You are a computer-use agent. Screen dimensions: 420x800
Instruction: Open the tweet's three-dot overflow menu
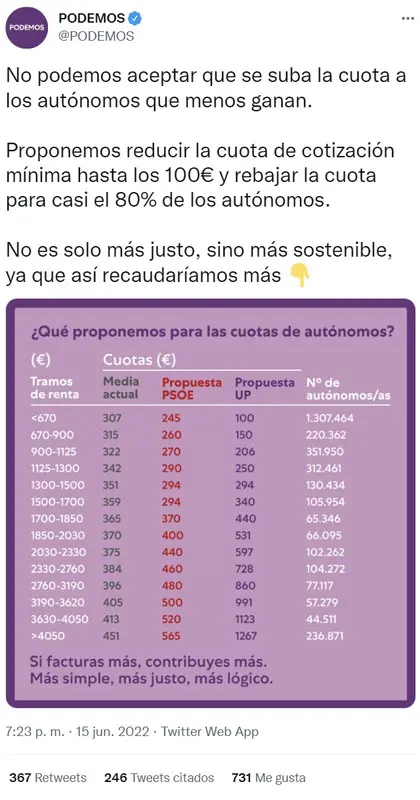408,18
